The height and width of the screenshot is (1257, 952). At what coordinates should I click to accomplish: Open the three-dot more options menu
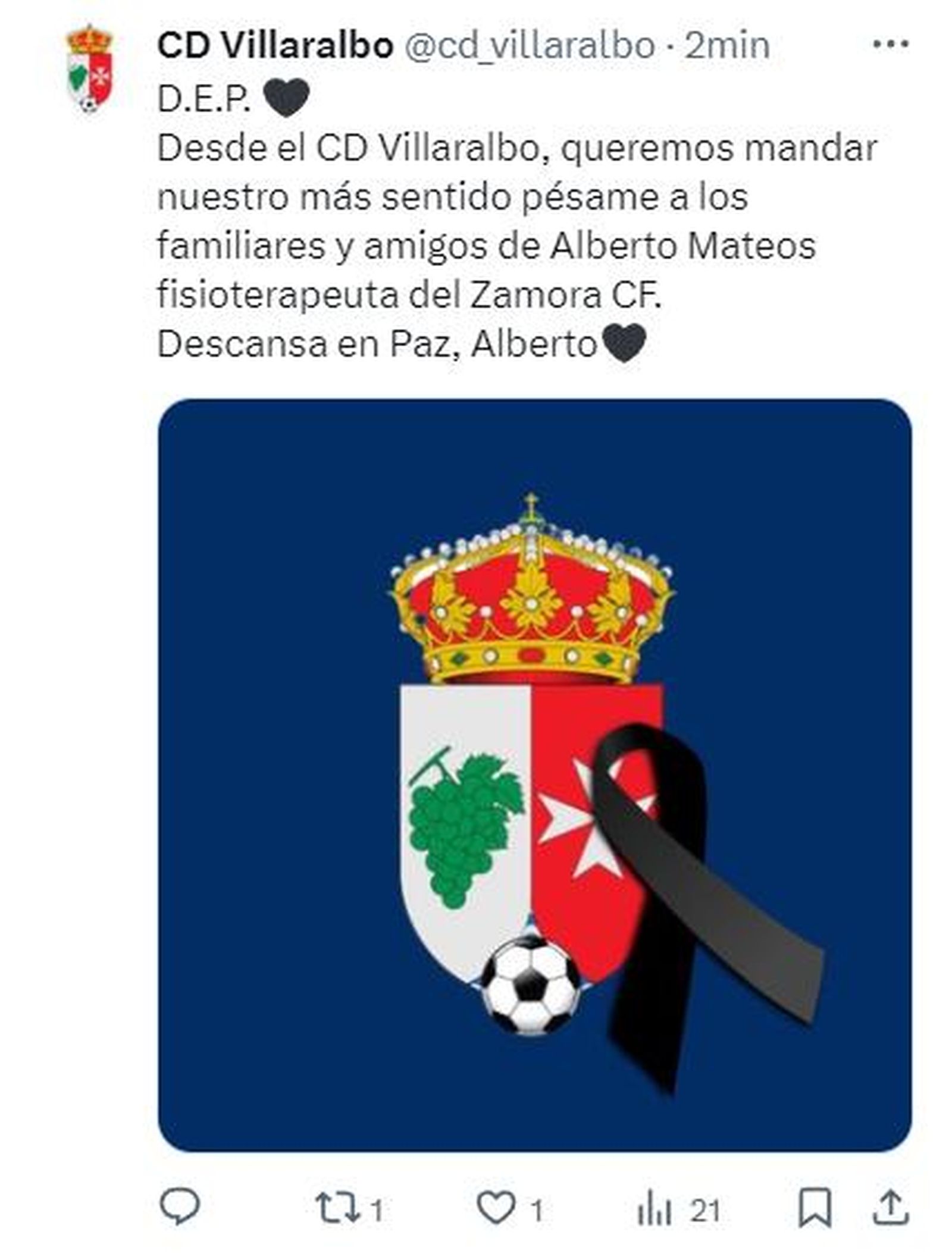tap(891, 43)
